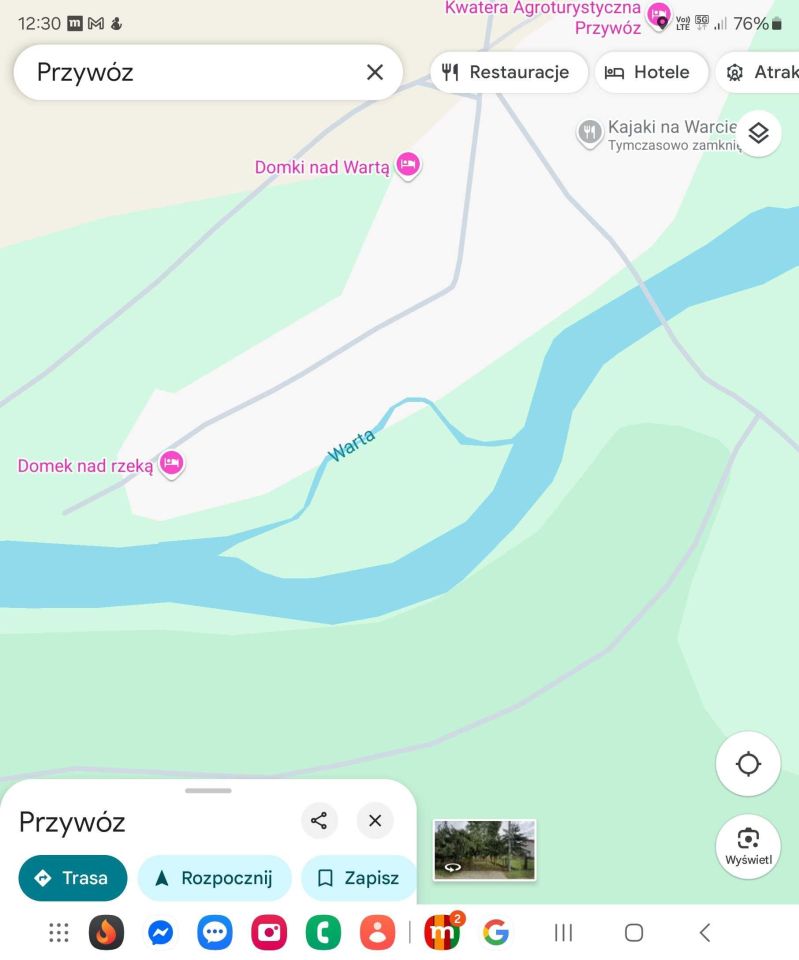The width and height of the screenshot is (799, 960).
Task: Open the app drawer grid icon
Action: 57,932
